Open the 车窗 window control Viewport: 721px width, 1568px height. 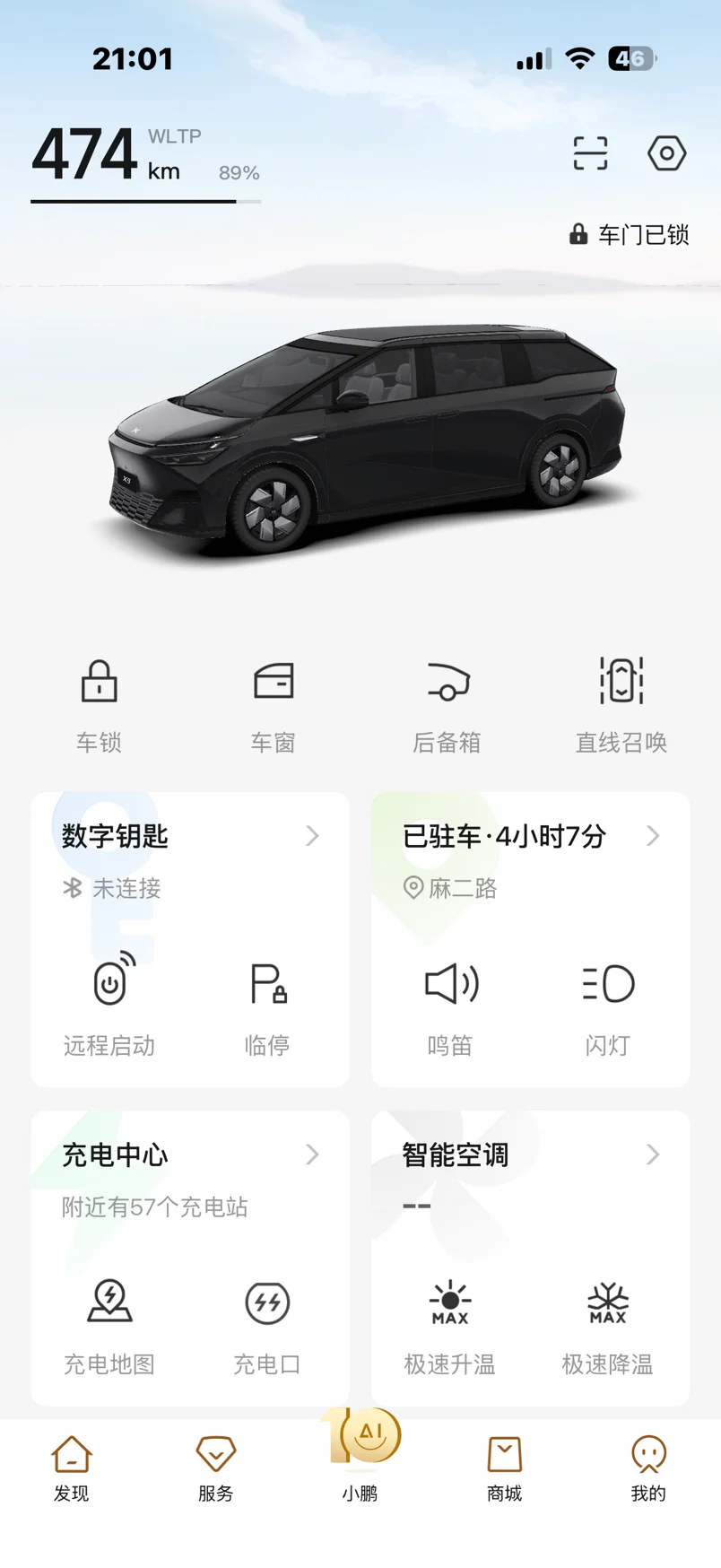[x=273, y=703]
